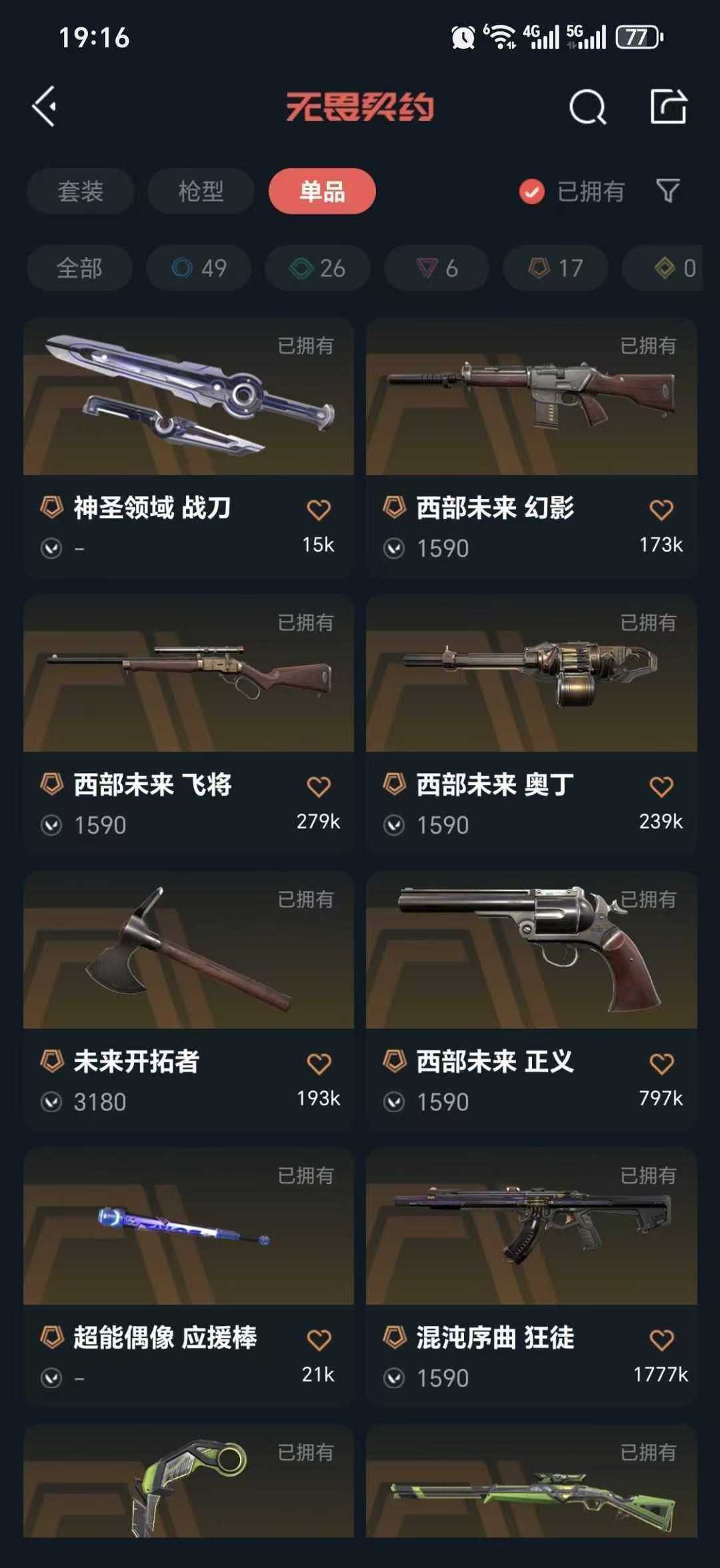The width and height of the screenshot is (720, 1568).
Task: Switch to the 枪型 tab
Action: click(201, 191)
